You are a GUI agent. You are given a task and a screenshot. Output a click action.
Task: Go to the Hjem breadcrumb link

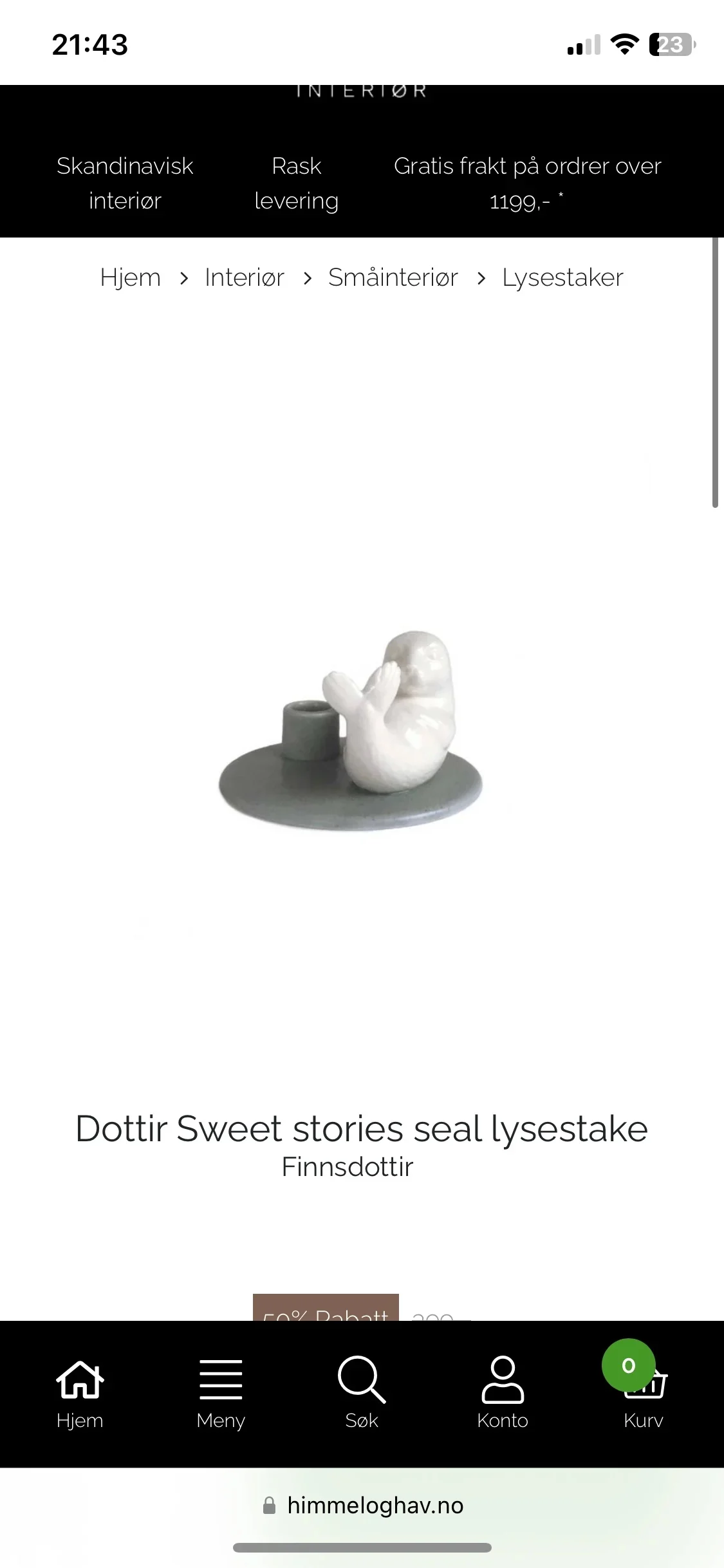pyautogui.click(x=130, y=277)
